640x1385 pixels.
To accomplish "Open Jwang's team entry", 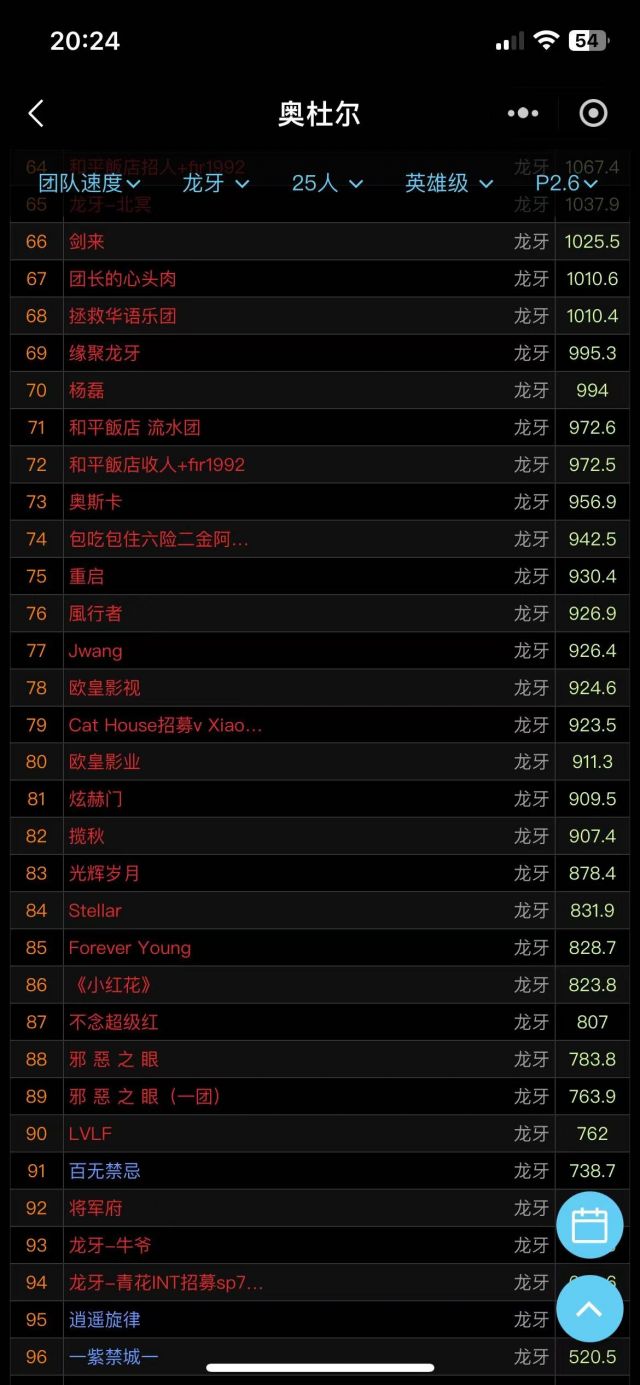I will coord(95,651).
